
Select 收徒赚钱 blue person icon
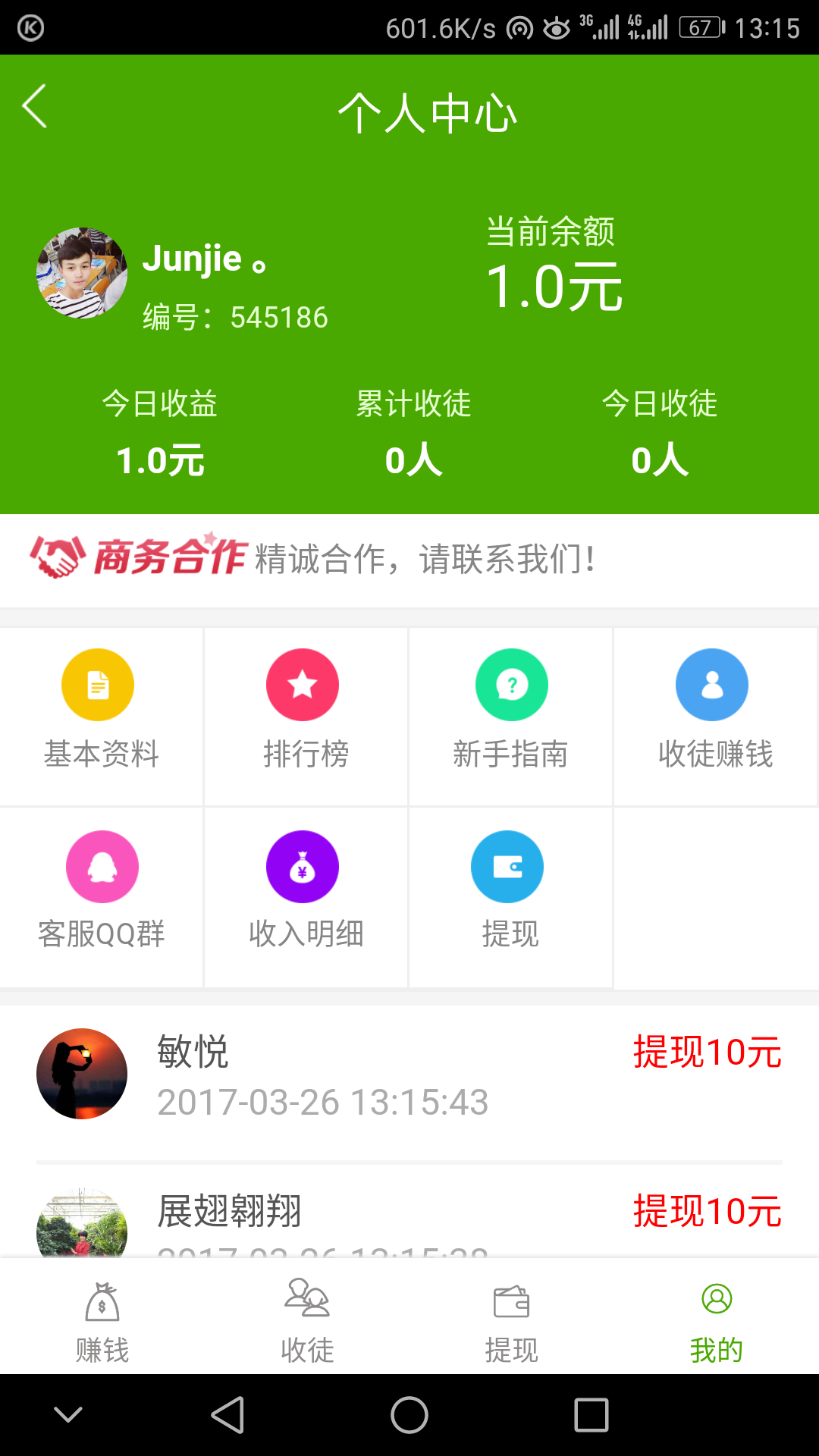click(x=712, y=684)
